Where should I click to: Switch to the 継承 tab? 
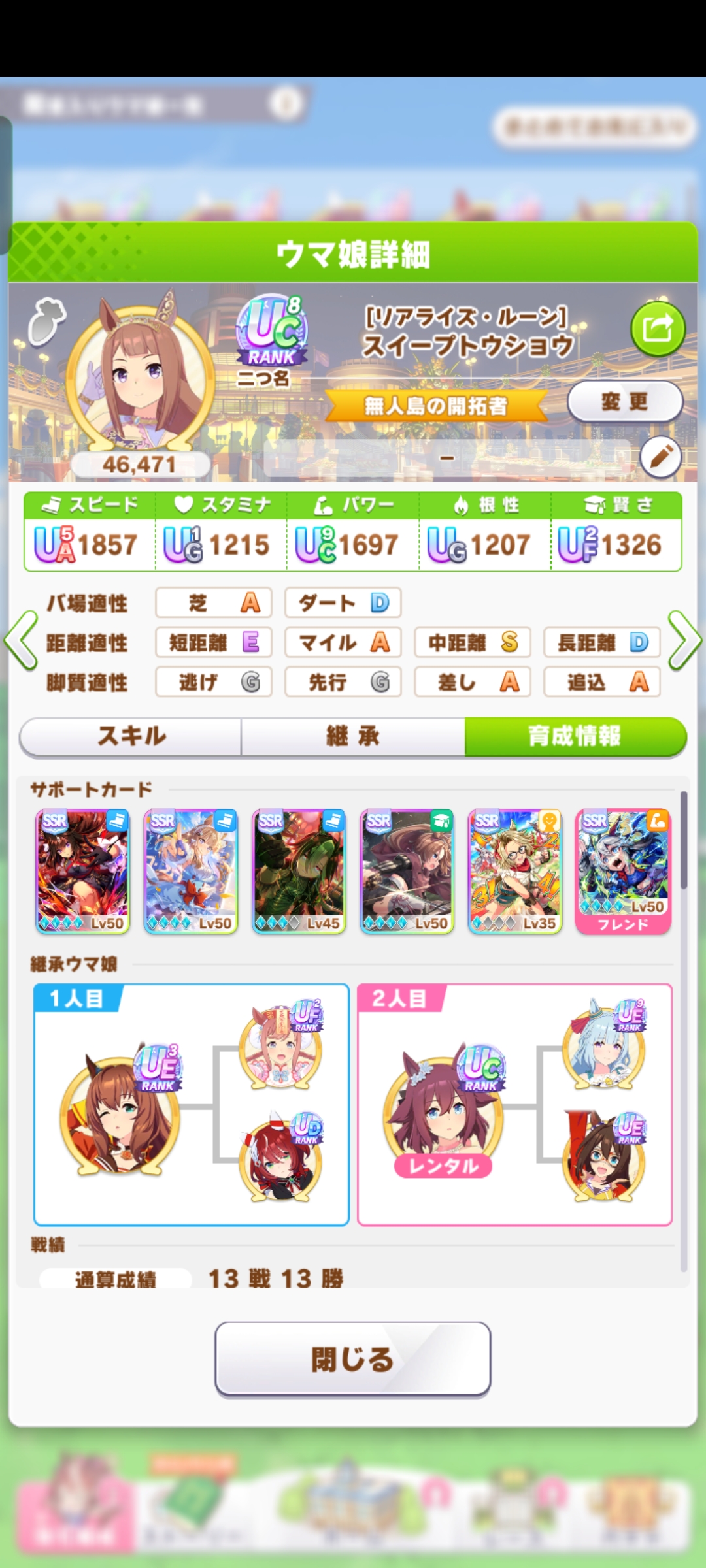click(x=353, y=736)
